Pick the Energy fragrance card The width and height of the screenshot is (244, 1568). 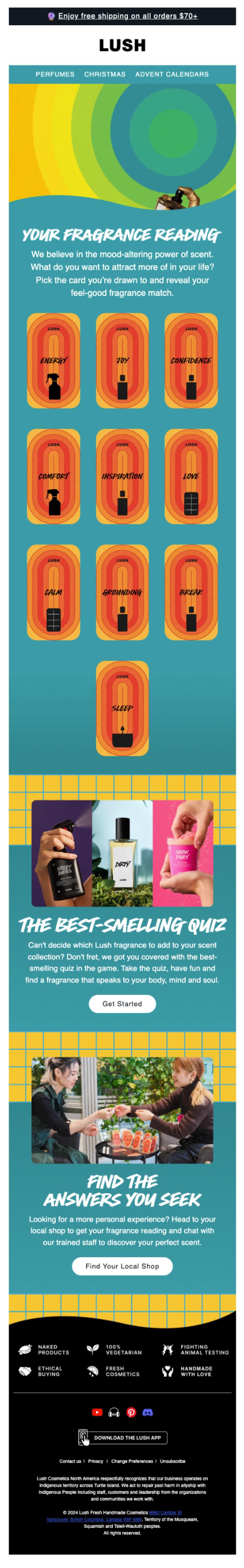tap(54, 360)
